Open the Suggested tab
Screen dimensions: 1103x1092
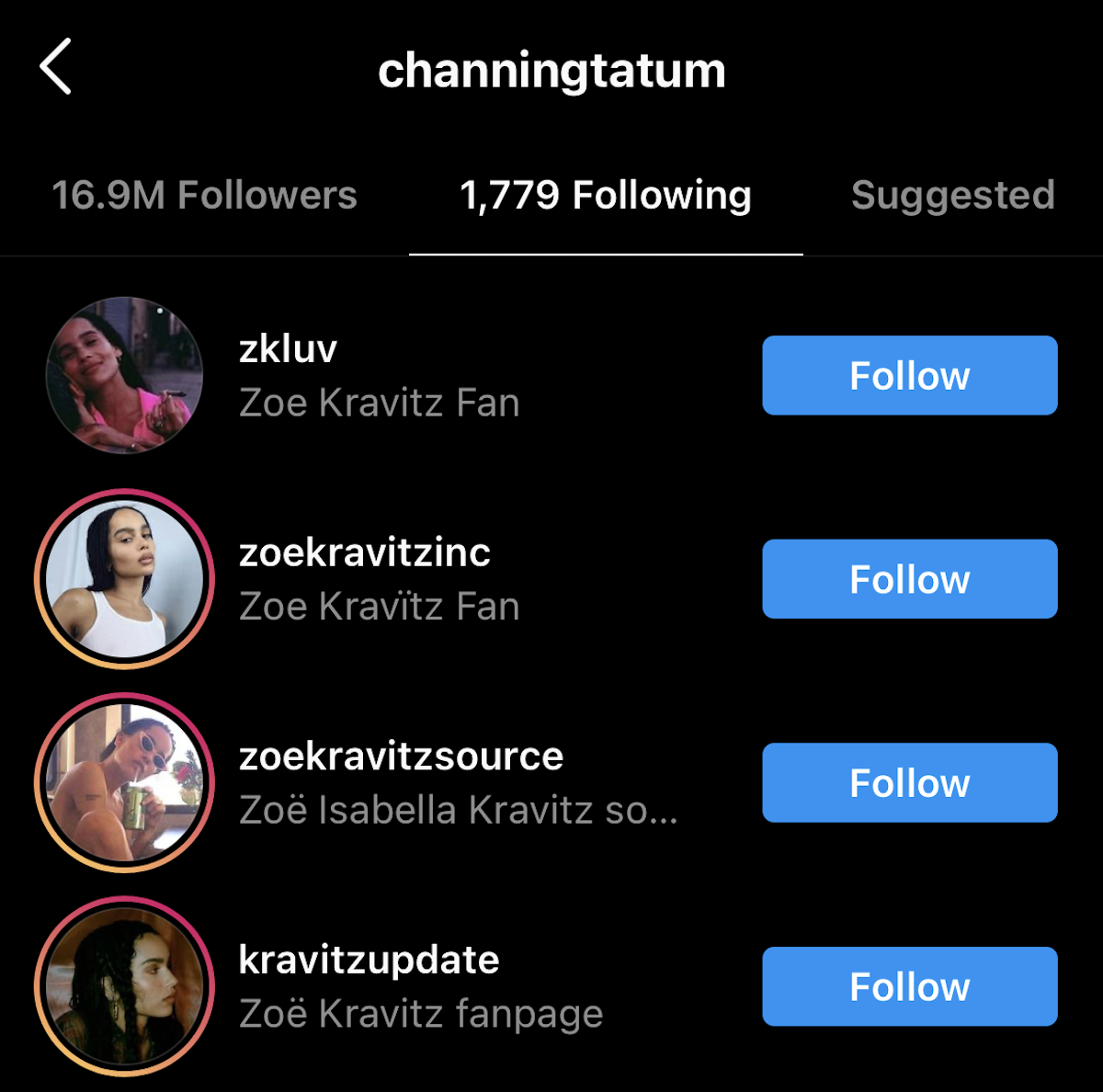click(x=952, y=196)
